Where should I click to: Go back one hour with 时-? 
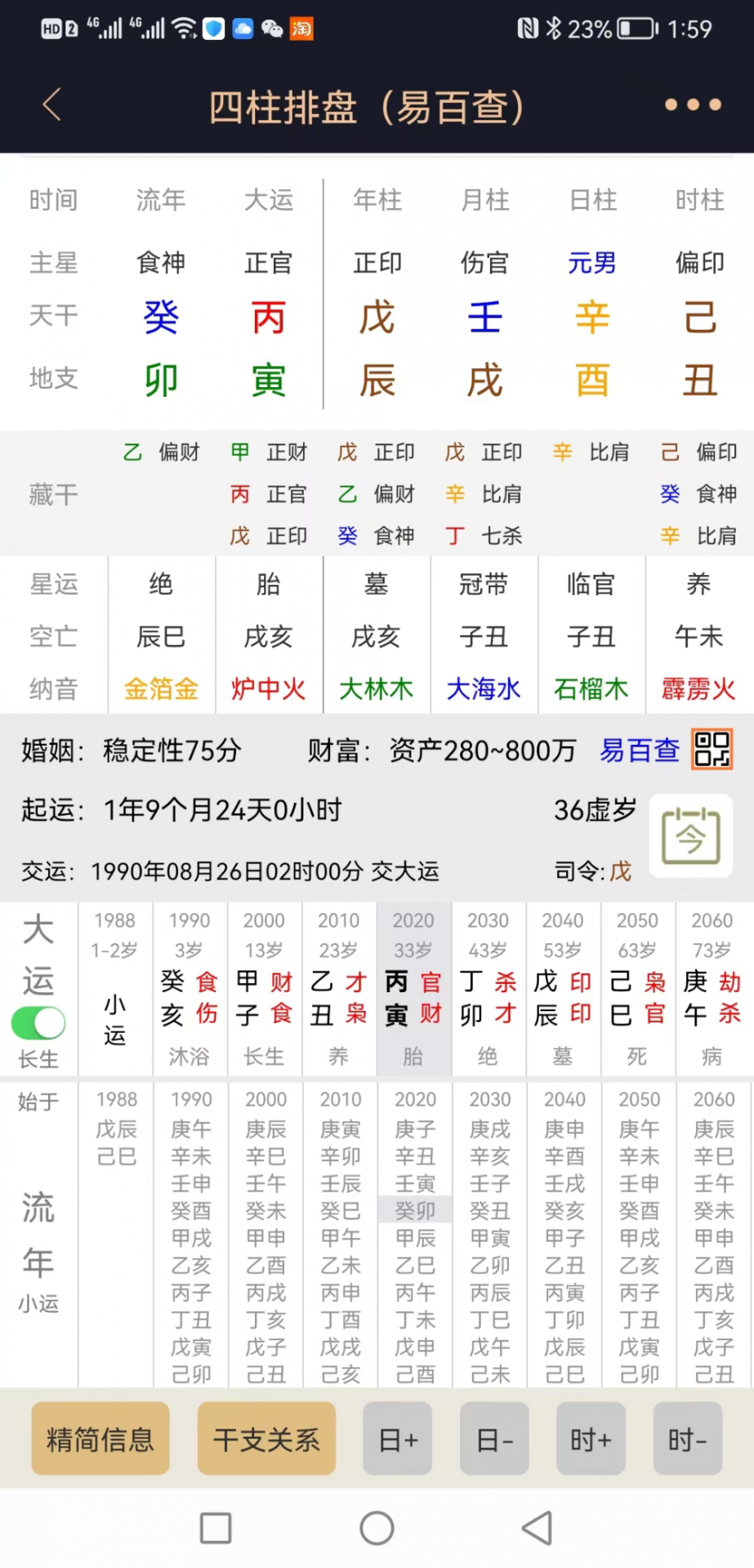(x=687, y=1439)
